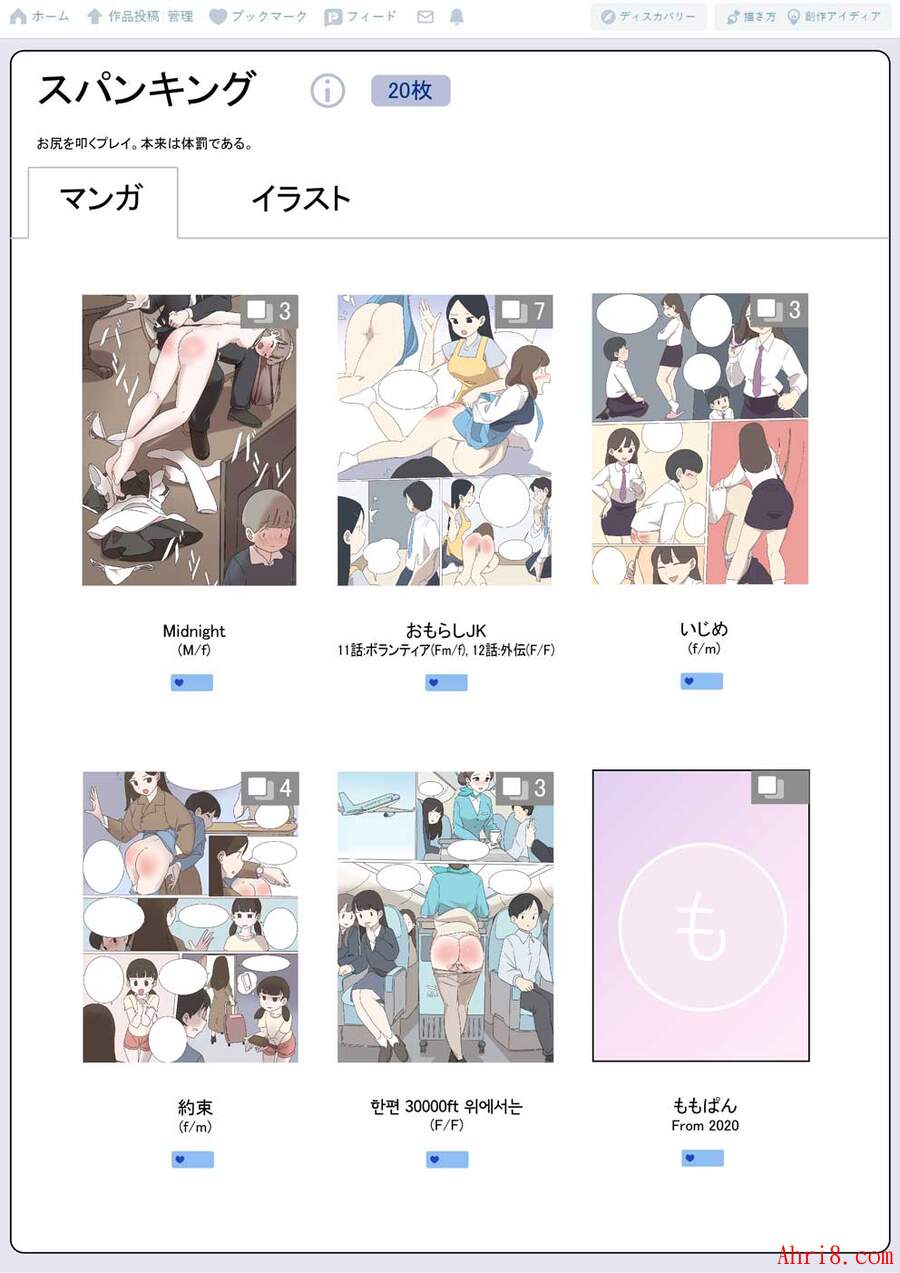Open the Midnight manga tile
This screenshot has width=900, height=1273.
point(189,440)
